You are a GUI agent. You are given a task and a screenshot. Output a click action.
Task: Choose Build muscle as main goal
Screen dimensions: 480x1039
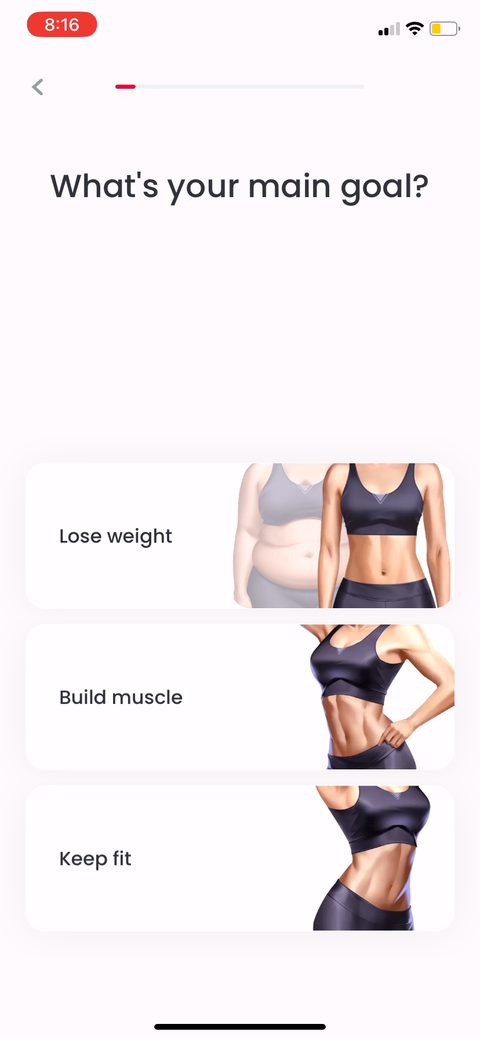tap(240, 696)
